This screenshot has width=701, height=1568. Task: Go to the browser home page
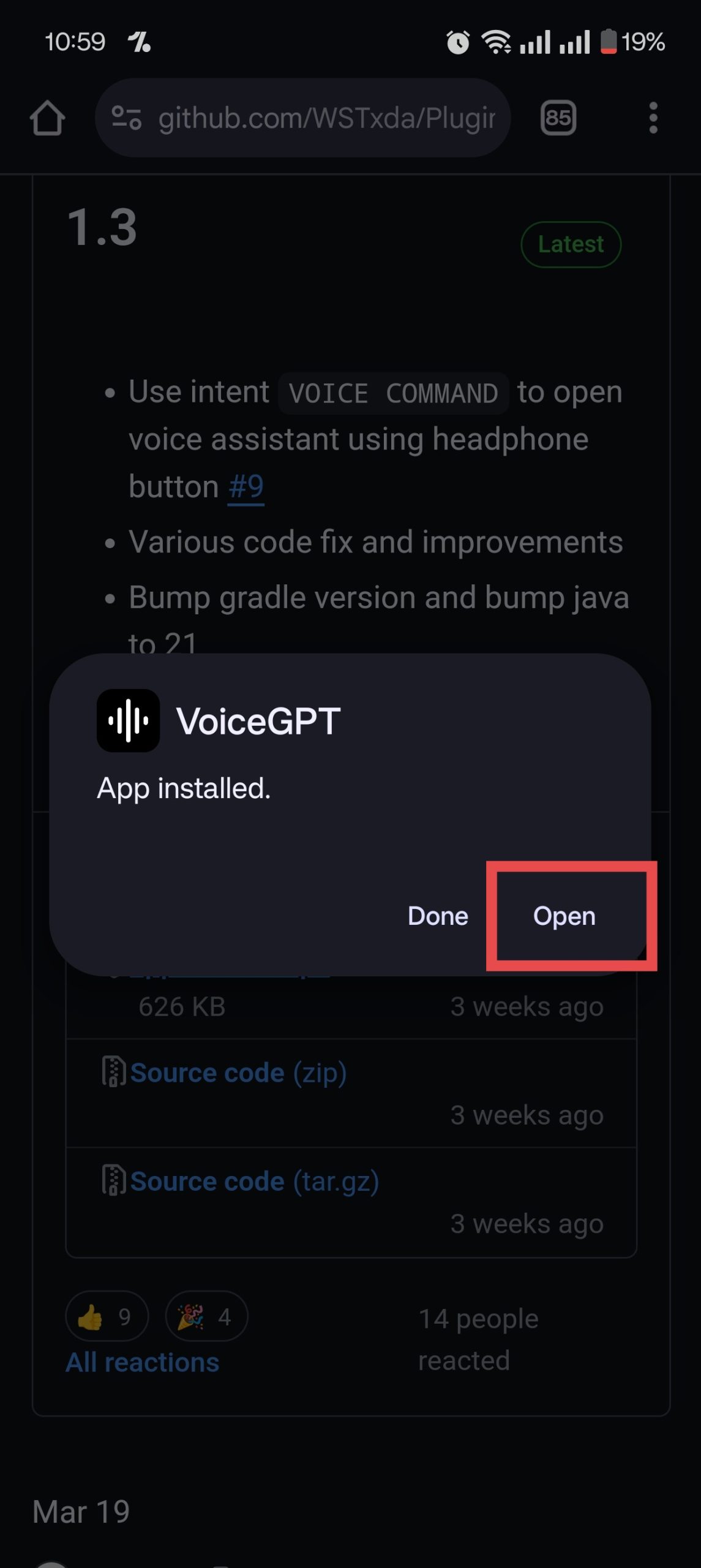click(x=47, y=118)
